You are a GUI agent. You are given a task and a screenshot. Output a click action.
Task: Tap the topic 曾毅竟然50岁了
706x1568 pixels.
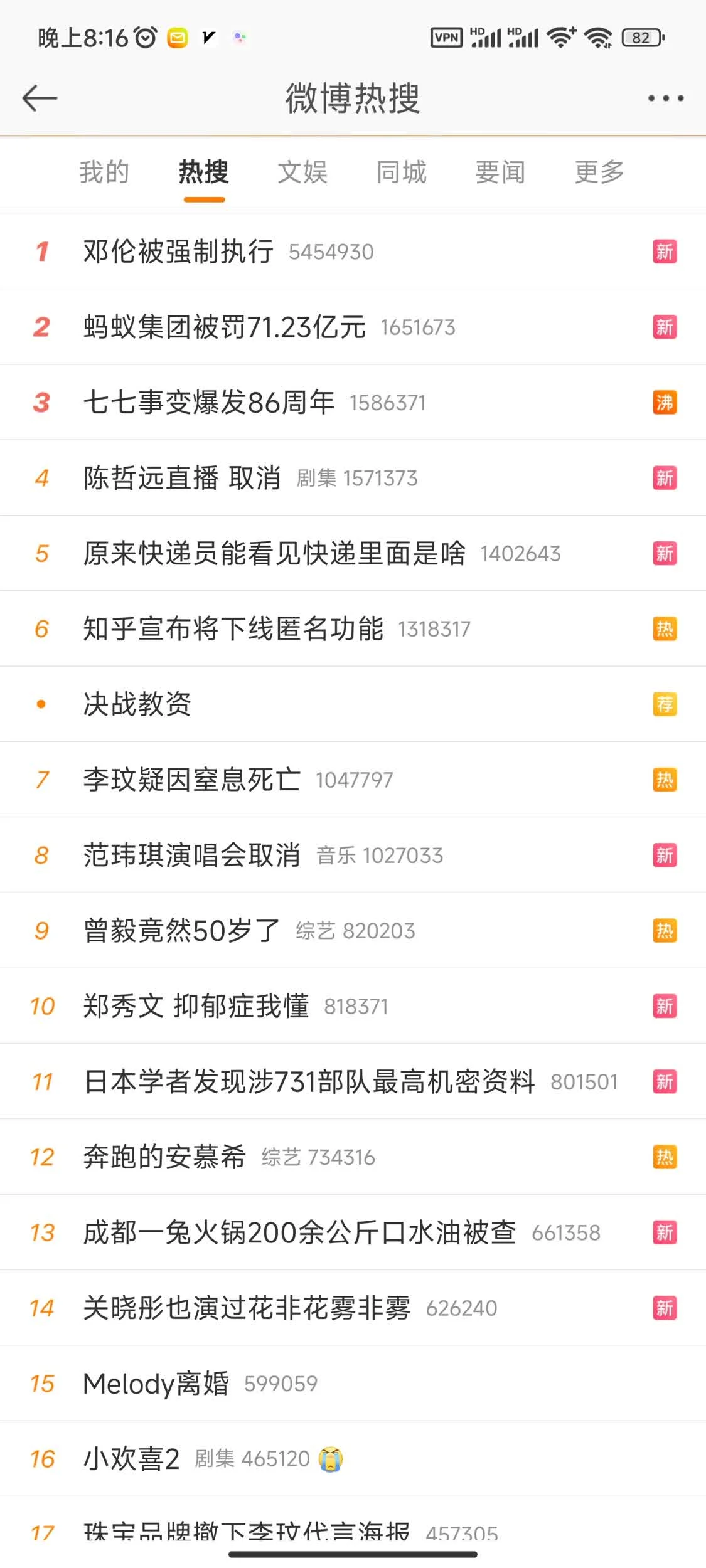[x=181, y=931]
